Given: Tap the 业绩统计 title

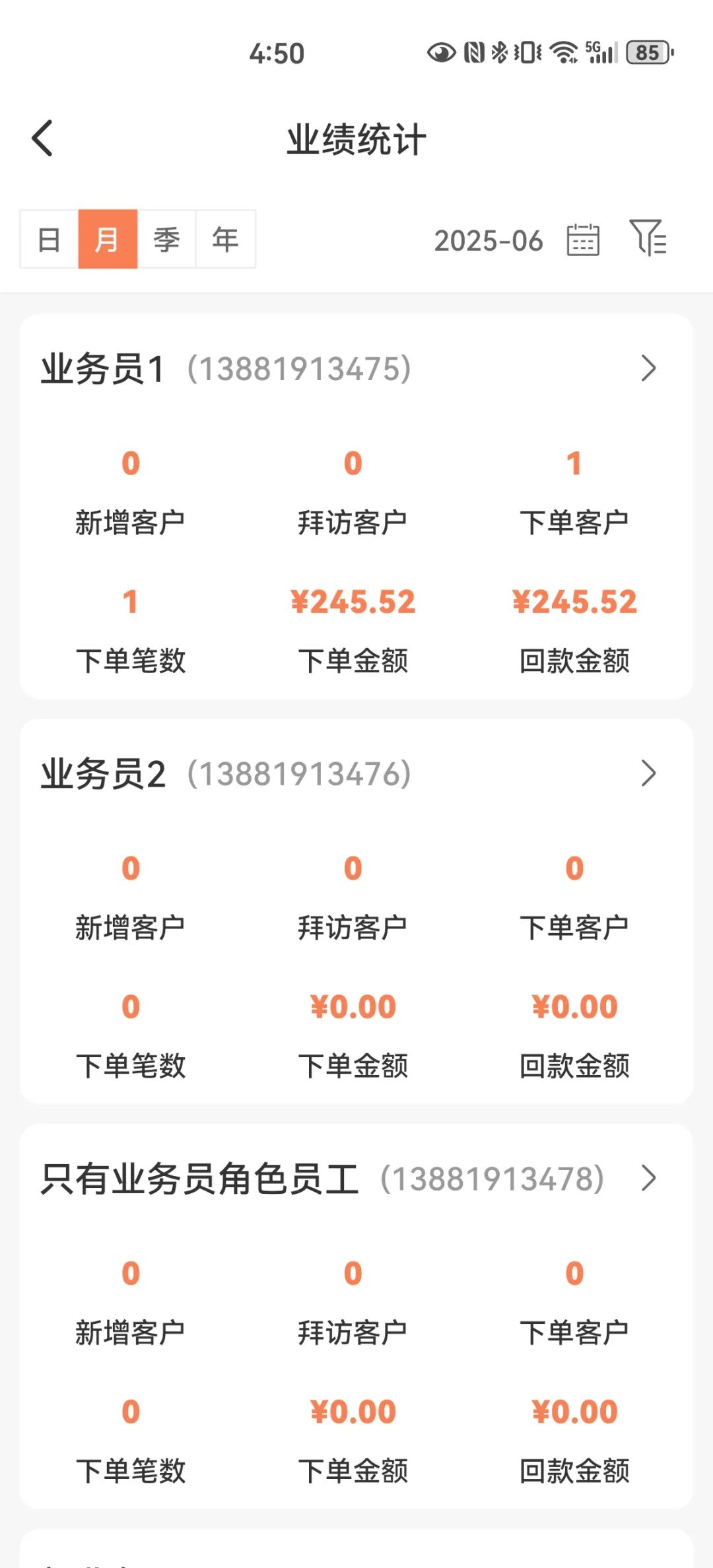Looking at the screenshot, I should pos(356,139).
